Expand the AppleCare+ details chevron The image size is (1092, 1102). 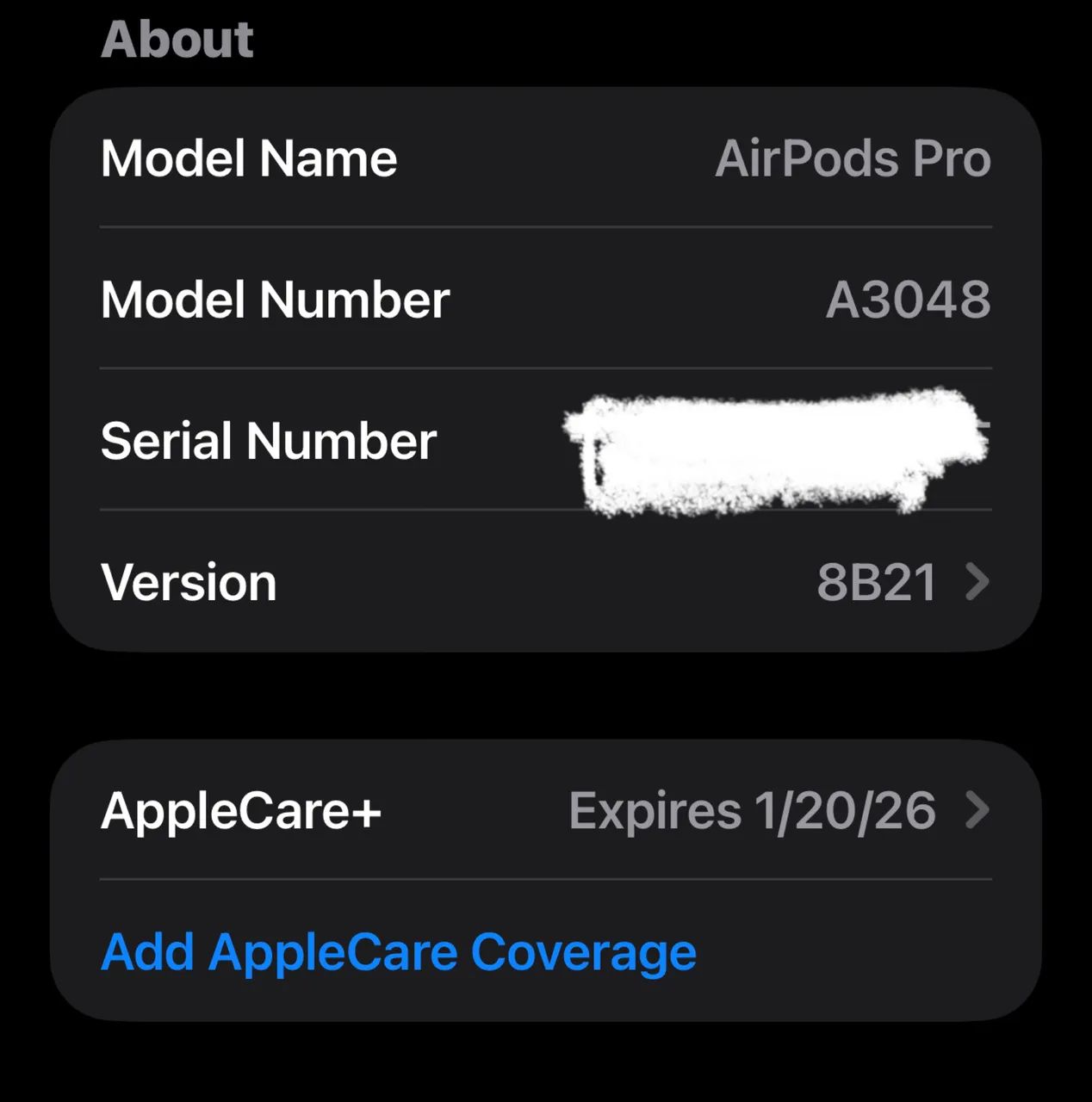[x=977, y=809]
